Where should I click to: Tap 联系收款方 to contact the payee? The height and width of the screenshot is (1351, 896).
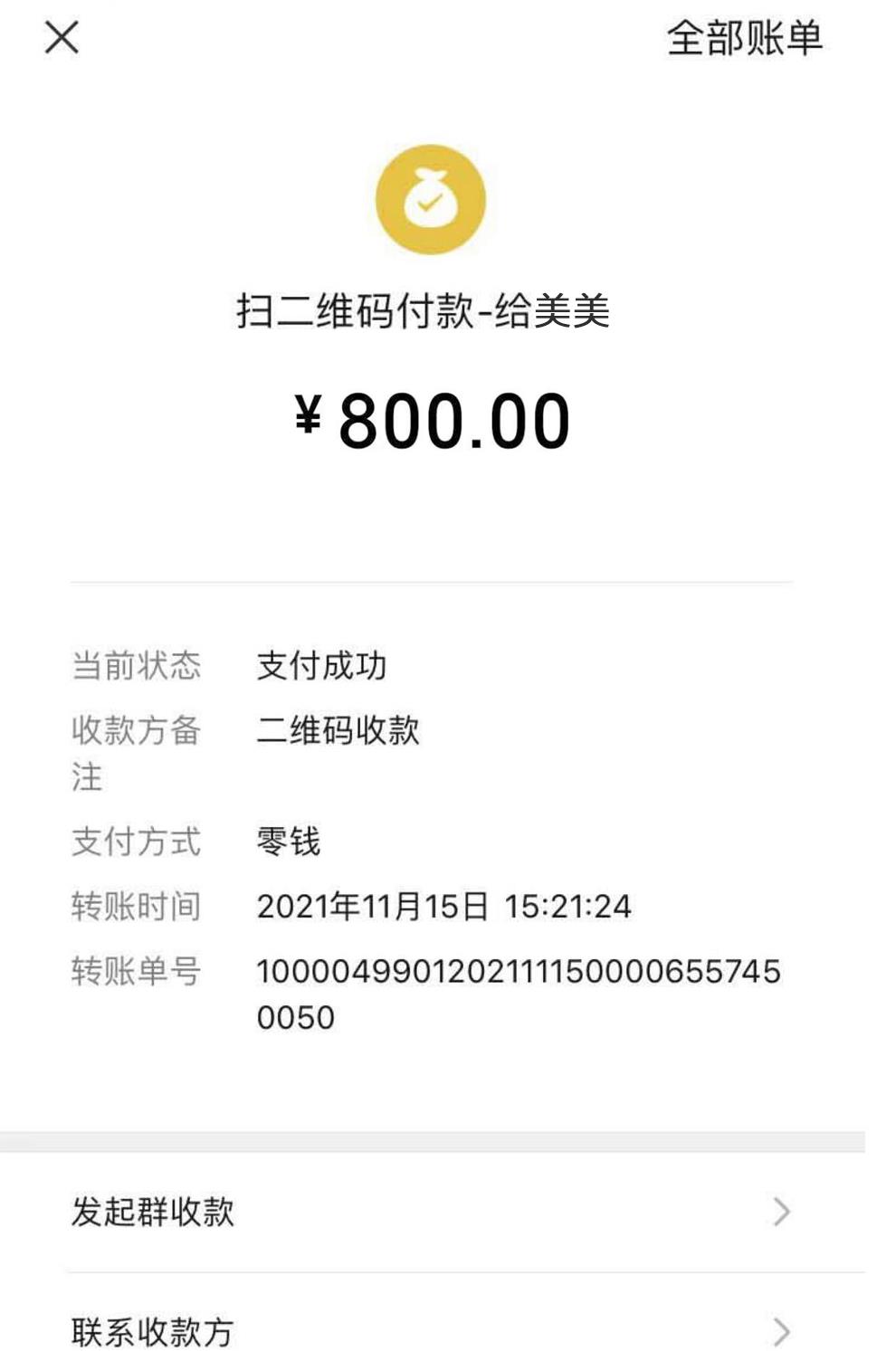click(x=152, y=1330)
